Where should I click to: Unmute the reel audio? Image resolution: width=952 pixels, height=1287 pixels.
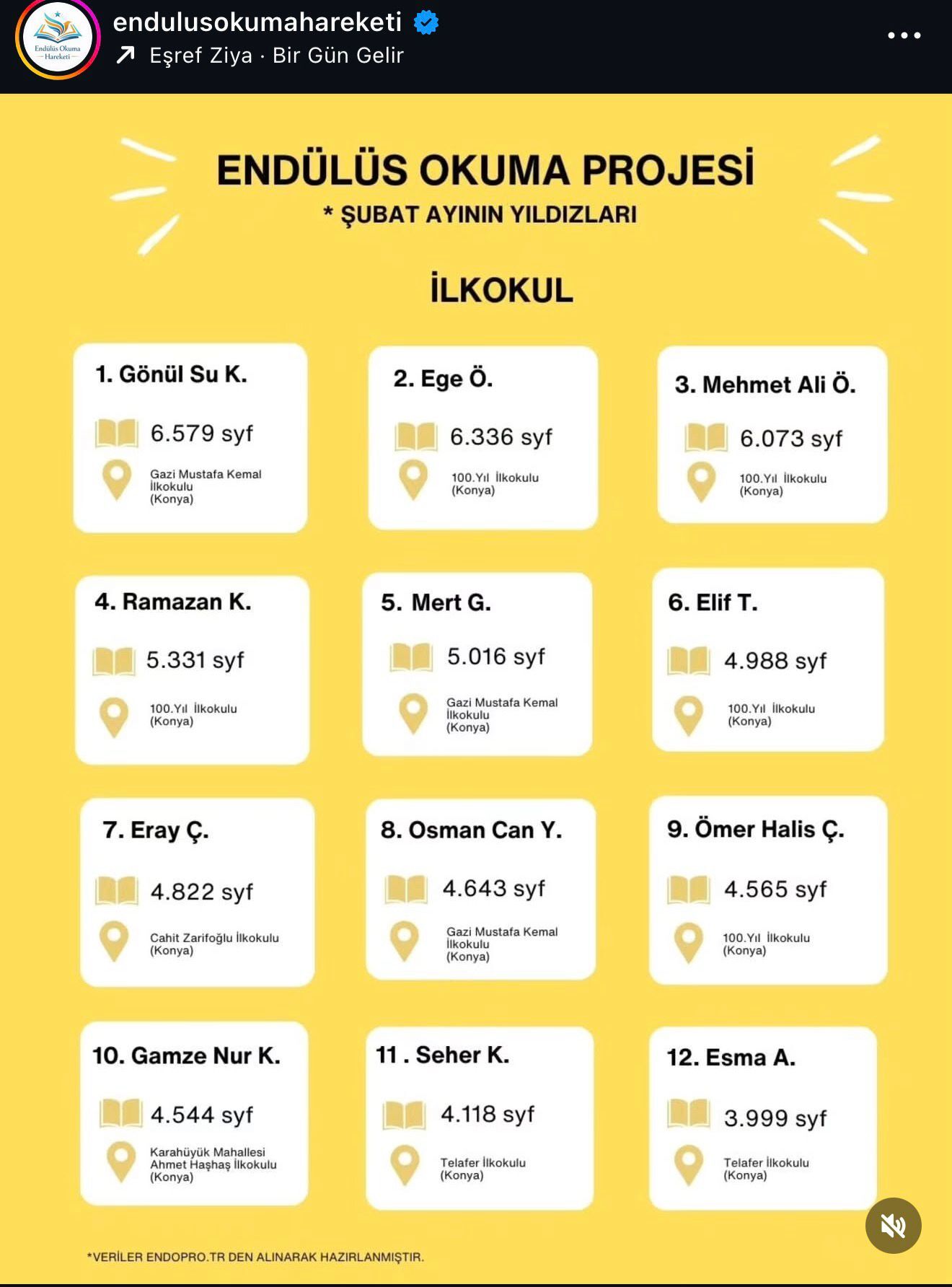[x=893, y=1225]
